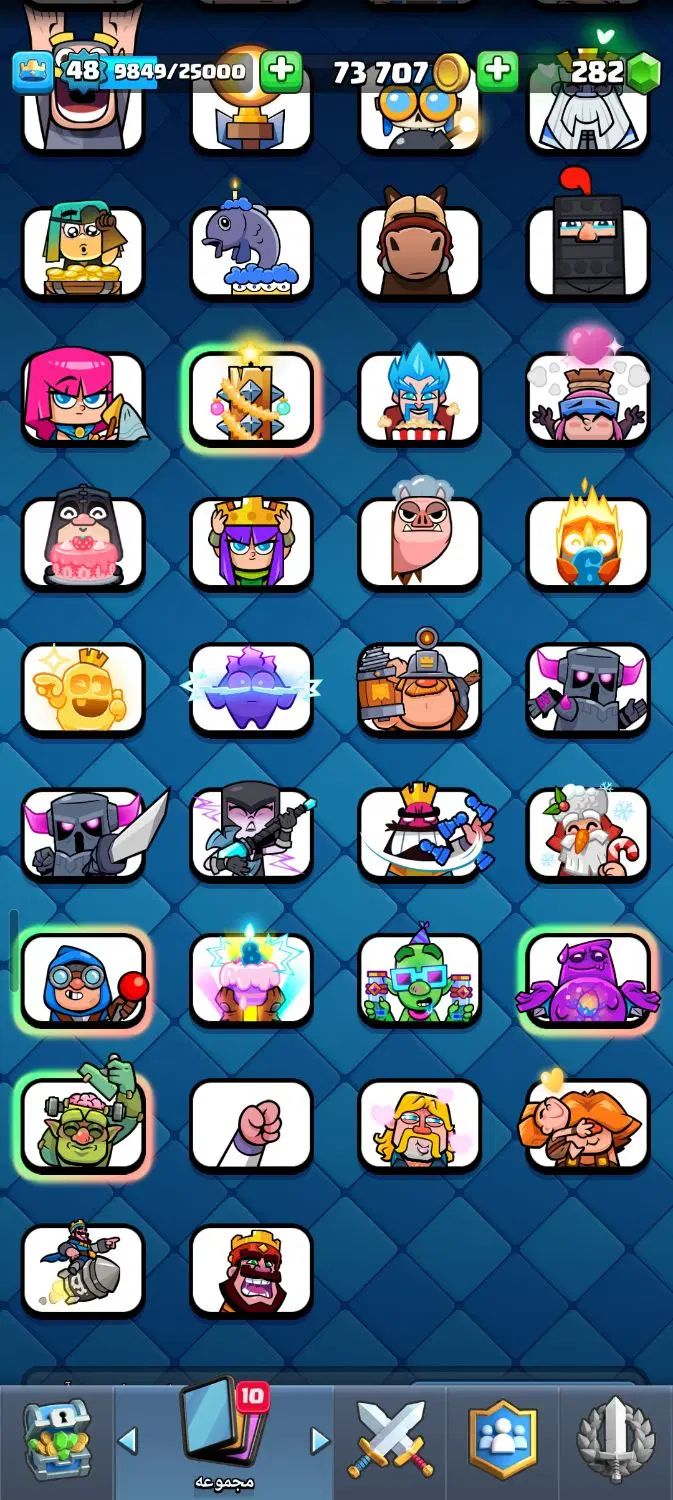Select the fish birthday cake emote
The width and height of the screenshot is (673, 1500).
[x=251, y=250]
